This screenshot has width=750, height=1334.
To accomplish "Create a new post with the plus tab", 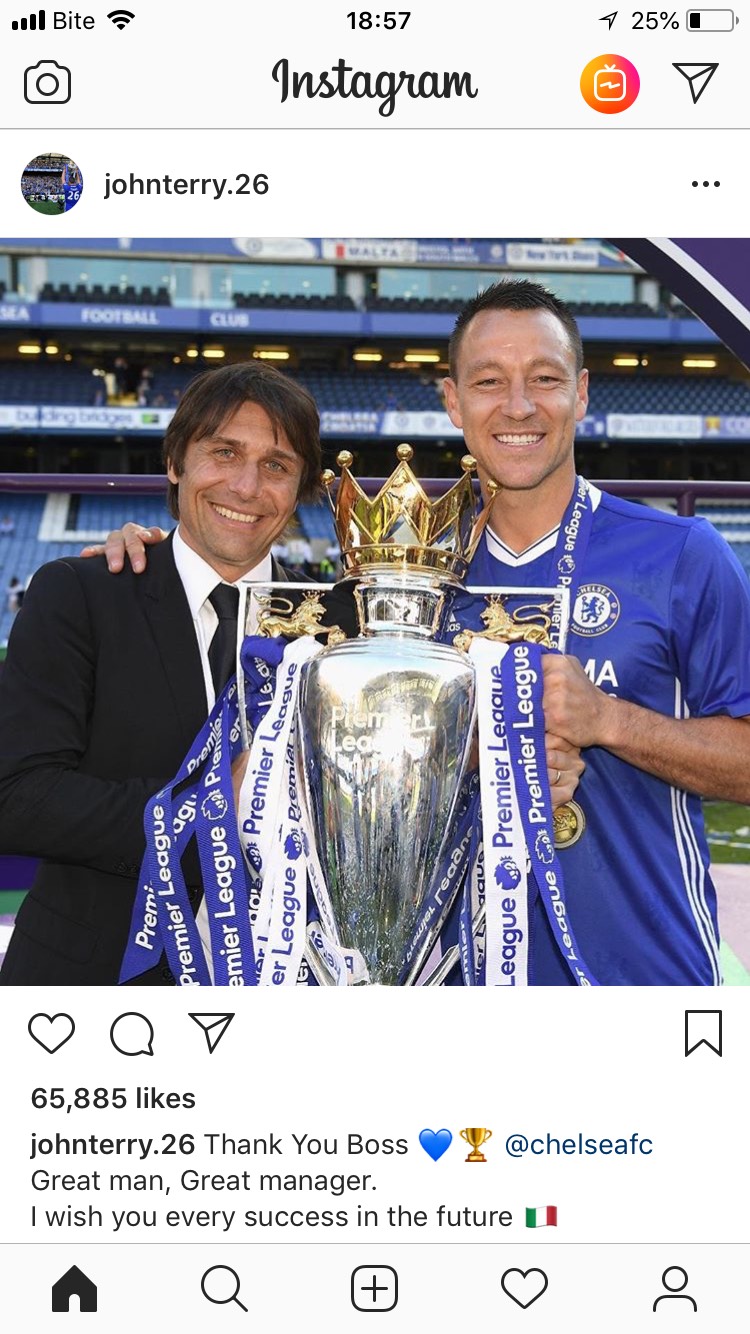I will click(375, 1289).
